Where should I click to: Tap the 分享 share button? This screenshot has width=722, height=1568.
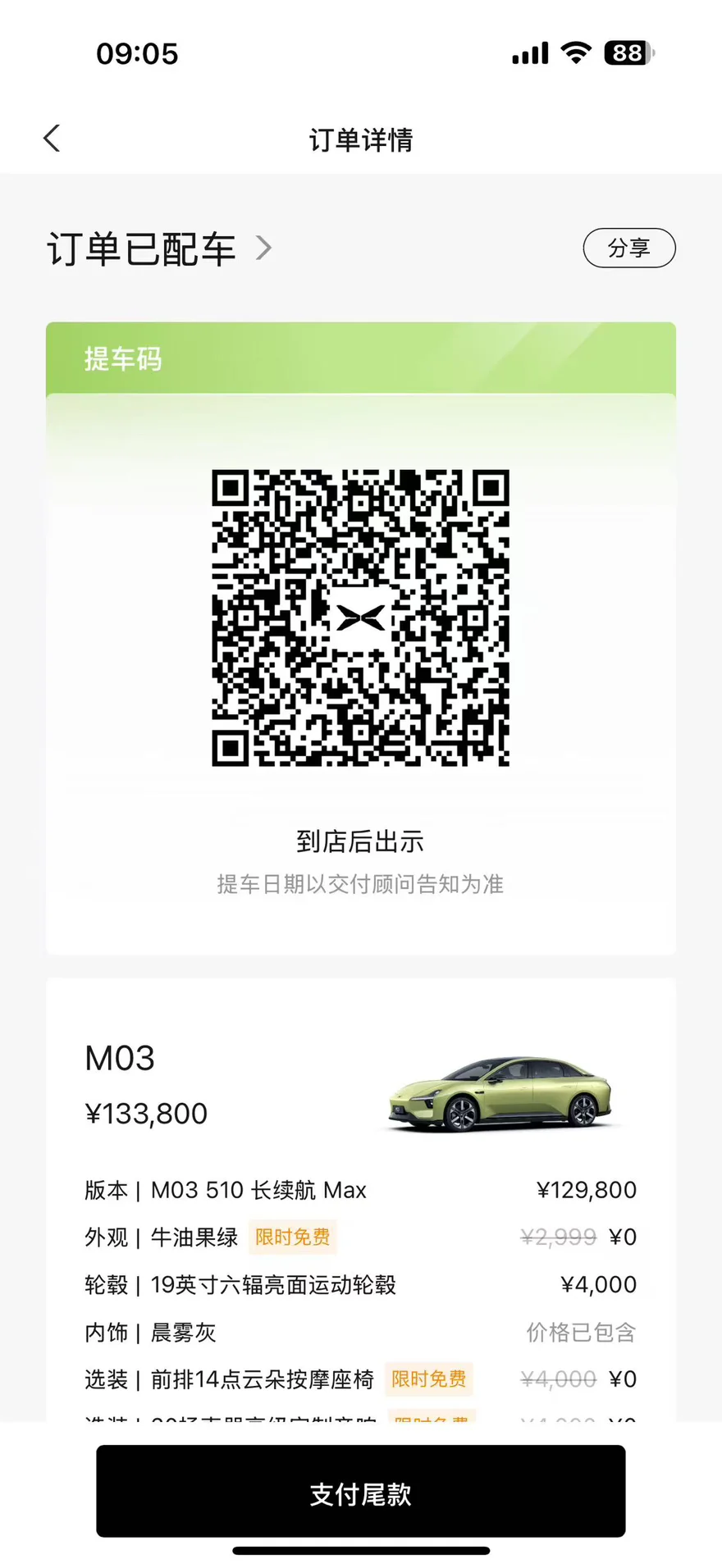(x=628, y=248)
